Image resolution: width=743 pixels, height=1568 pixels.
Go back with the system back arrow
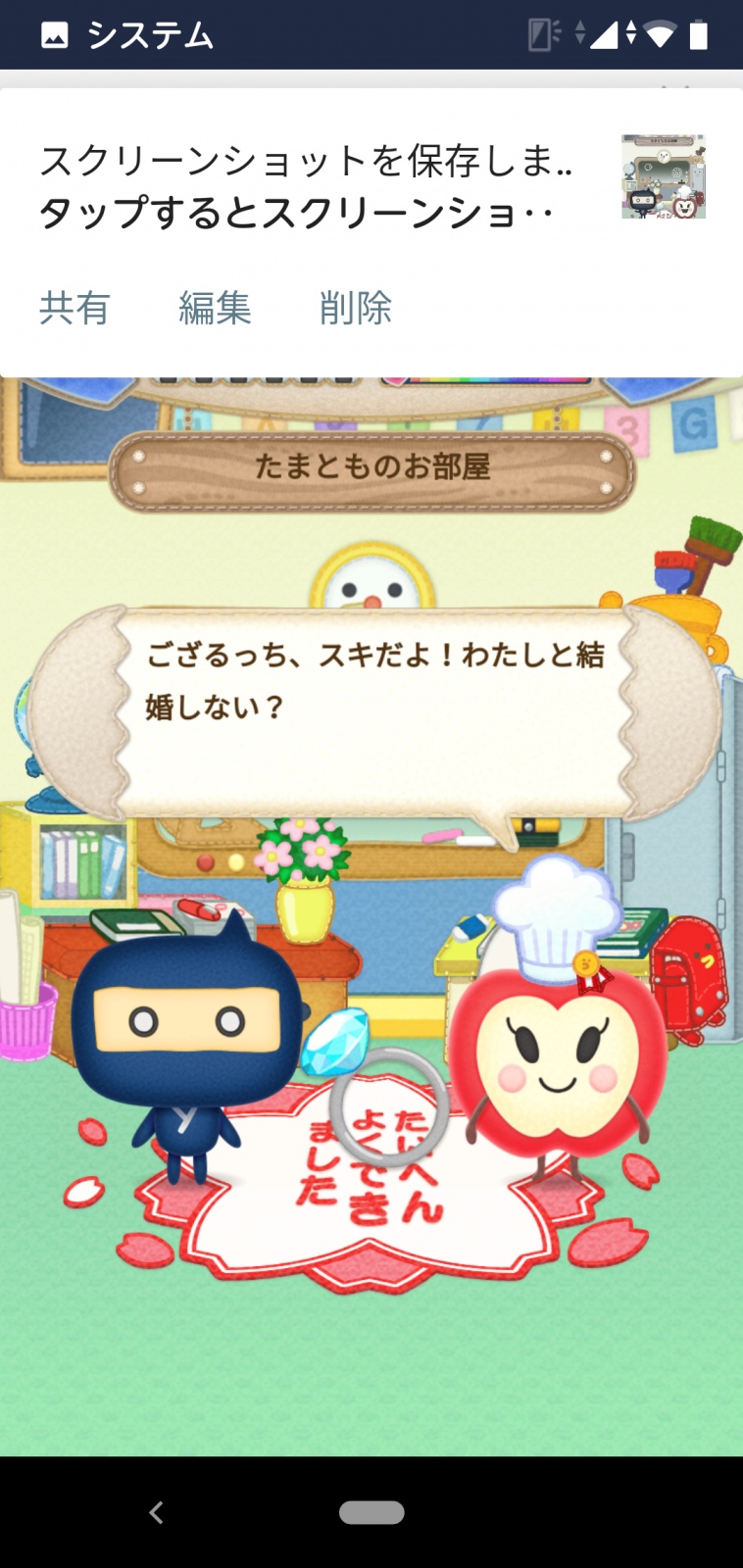157,1512
